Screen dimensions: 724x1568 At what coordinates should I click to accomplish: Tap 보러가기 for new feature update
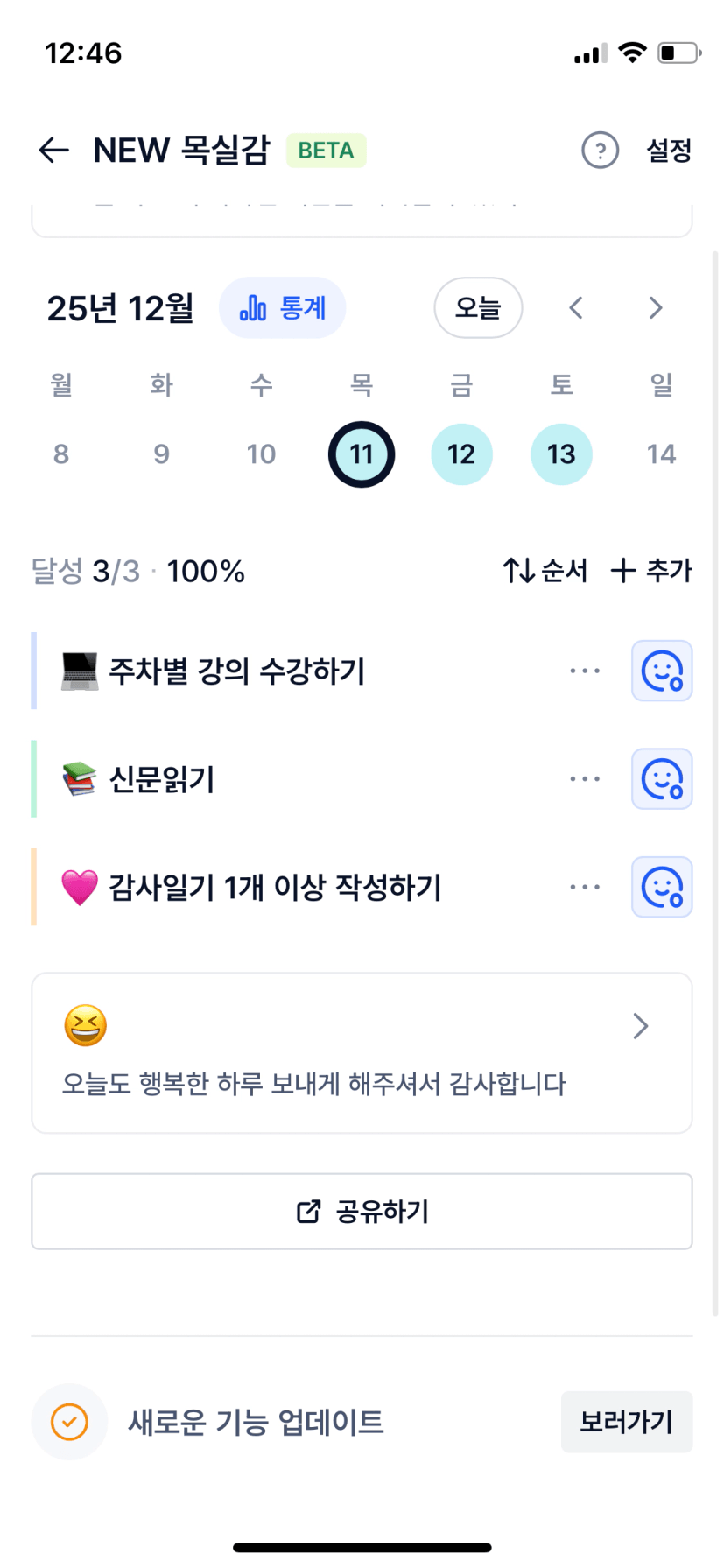626,1422
